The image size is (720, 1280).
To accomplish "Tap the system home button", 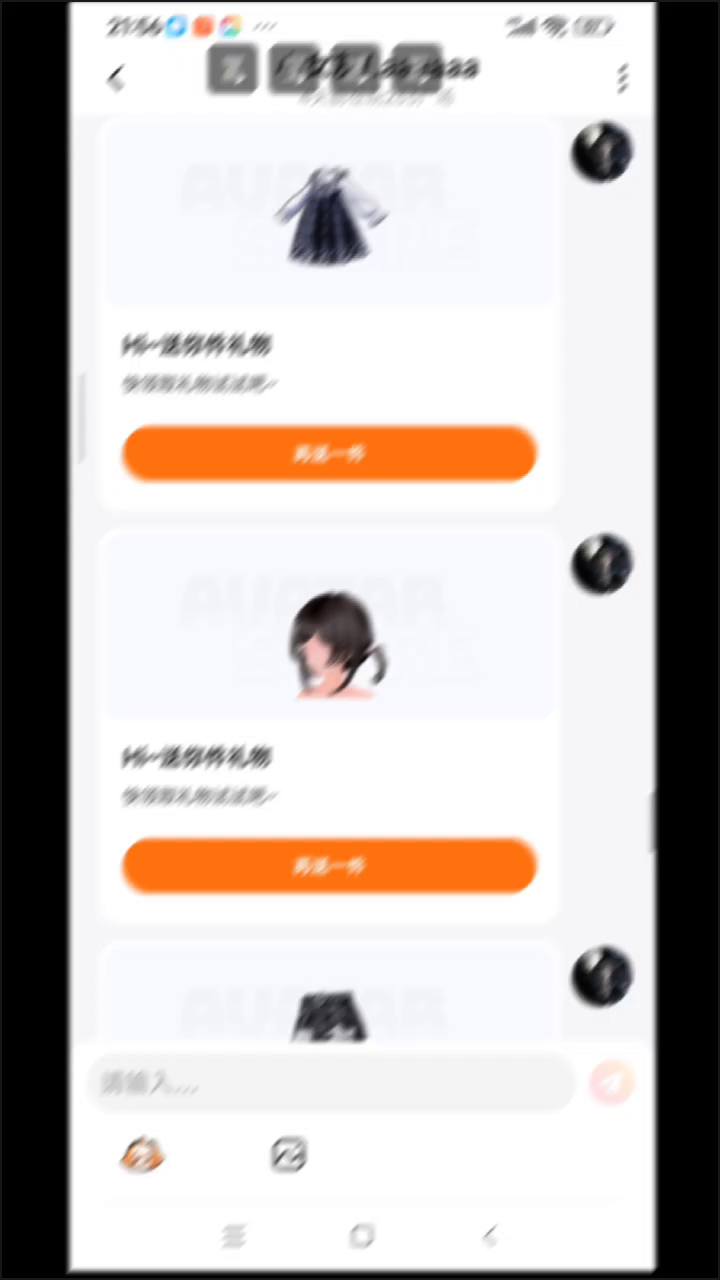I will (x=362, y=1236).
